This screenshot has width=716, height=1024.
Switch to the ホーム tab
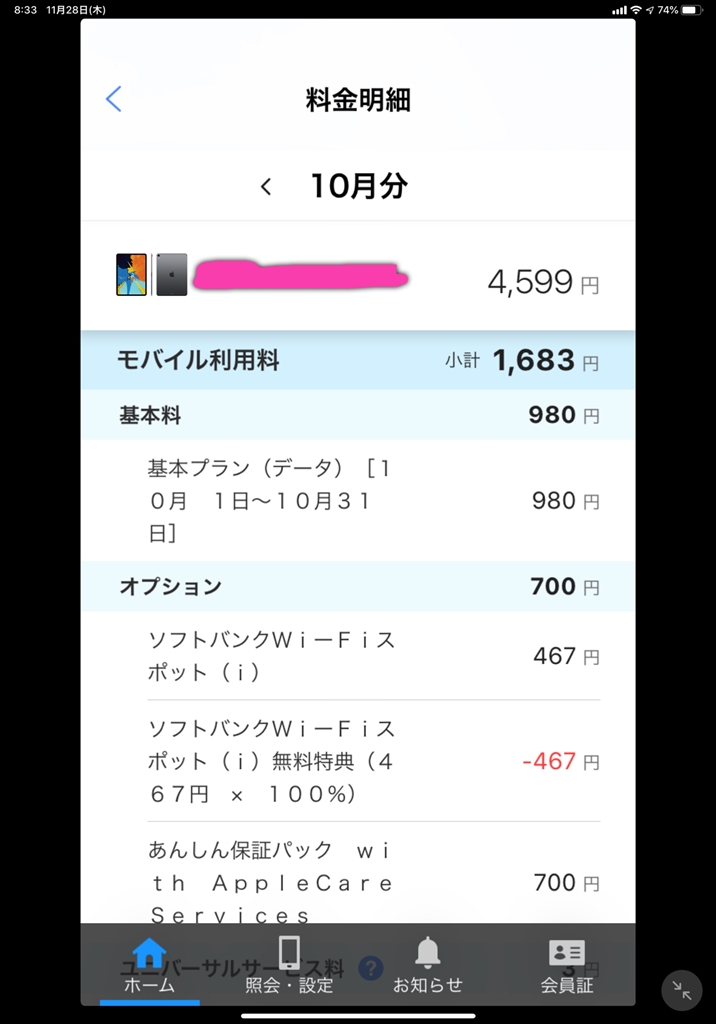coord(149,966)
